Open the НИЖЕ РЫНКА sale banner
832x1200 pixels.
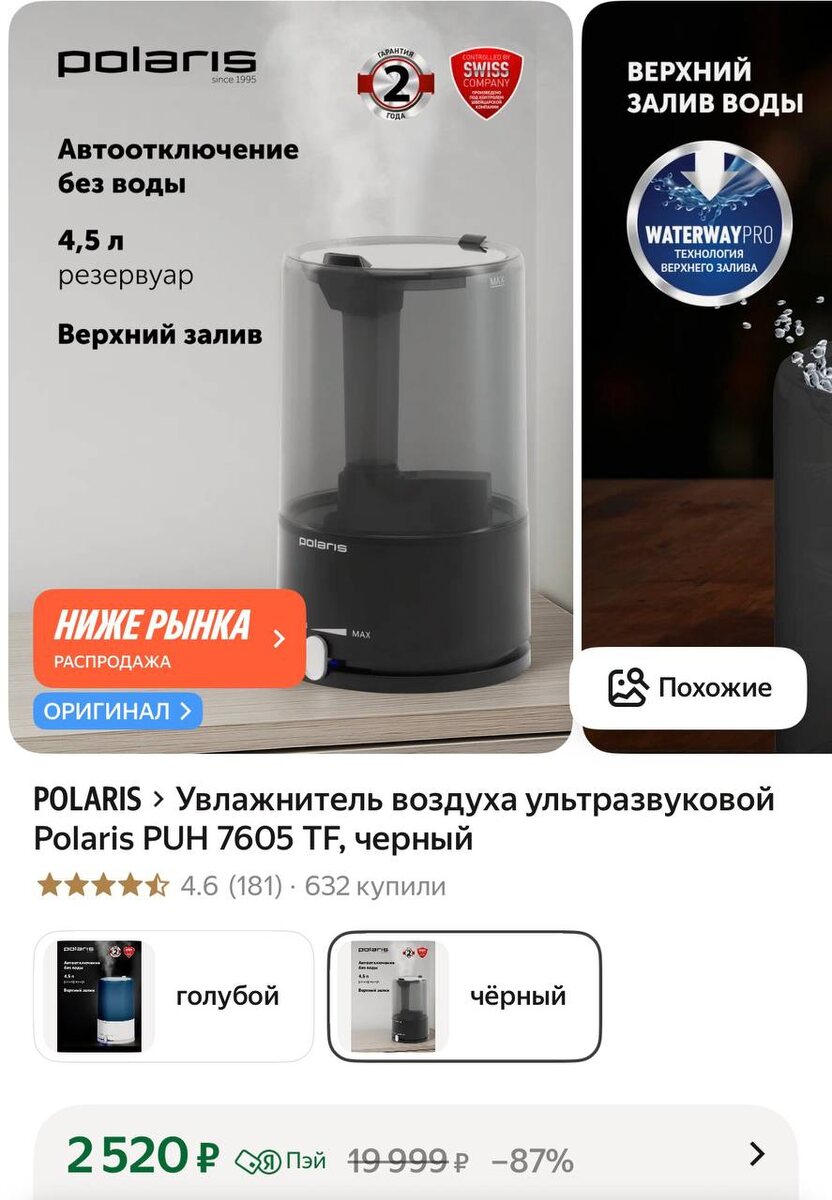(x=169, y=638)
